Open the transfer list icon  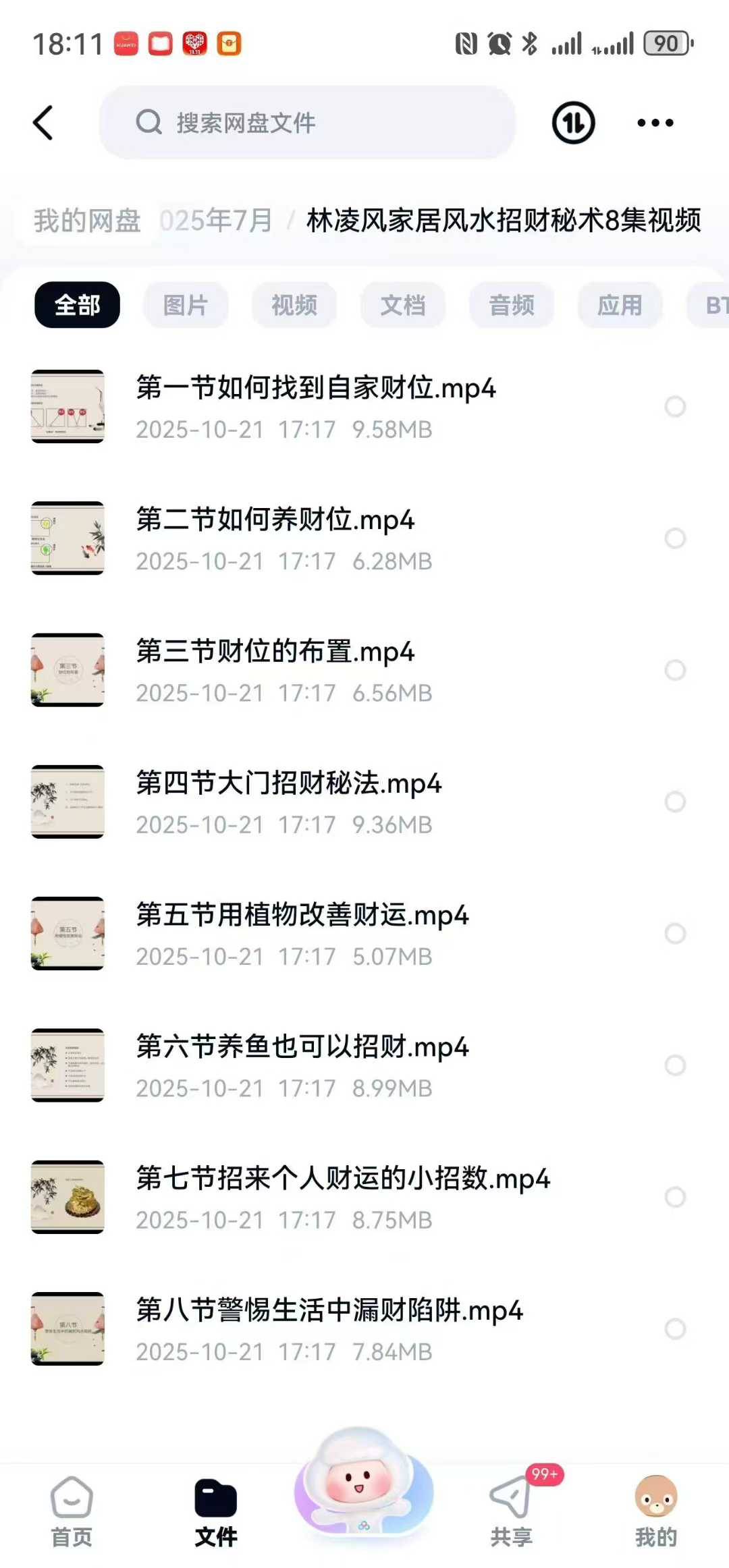(573, 123)
